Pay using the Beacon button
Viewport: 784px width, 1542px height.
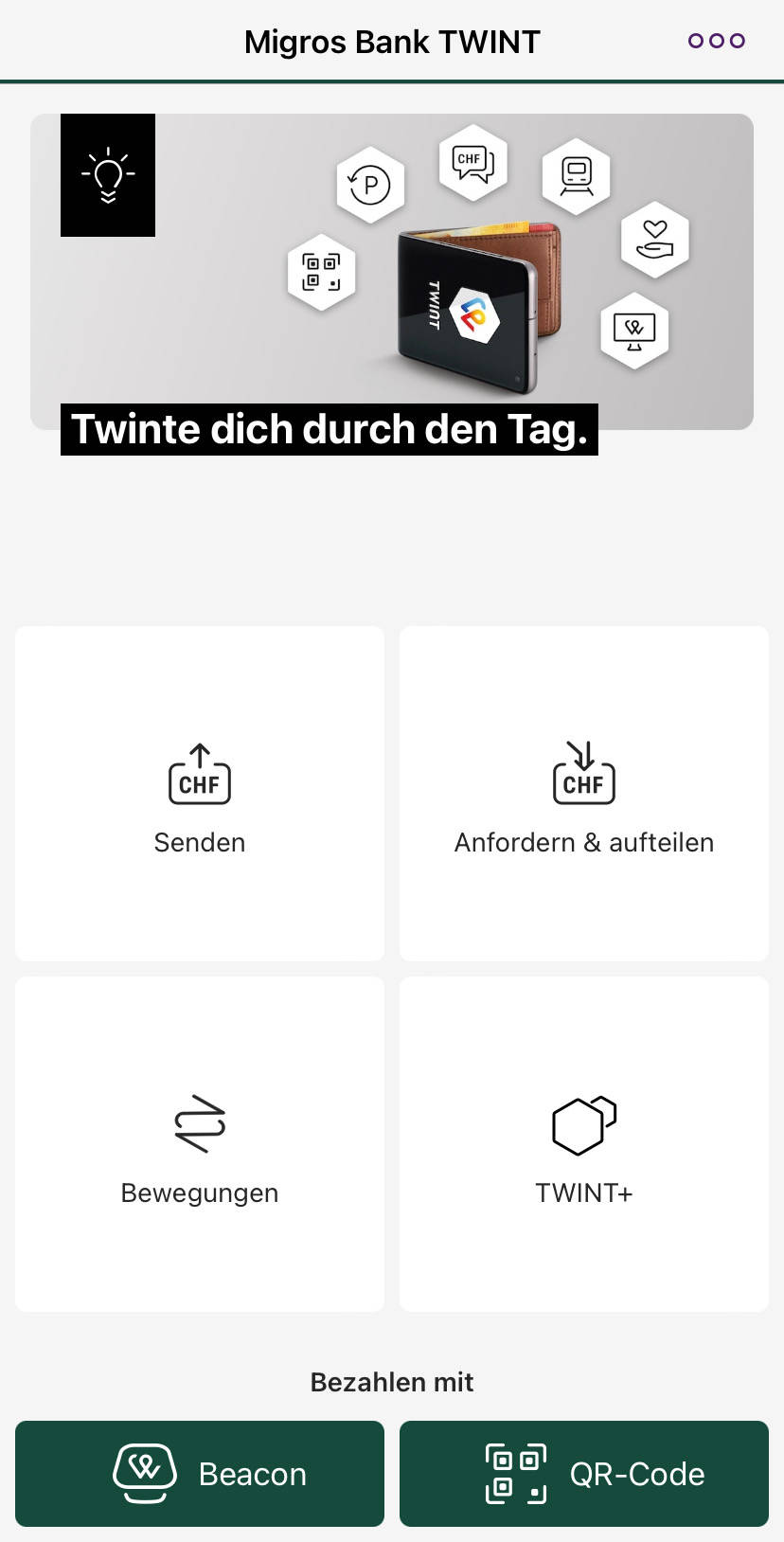(199, 1474)
